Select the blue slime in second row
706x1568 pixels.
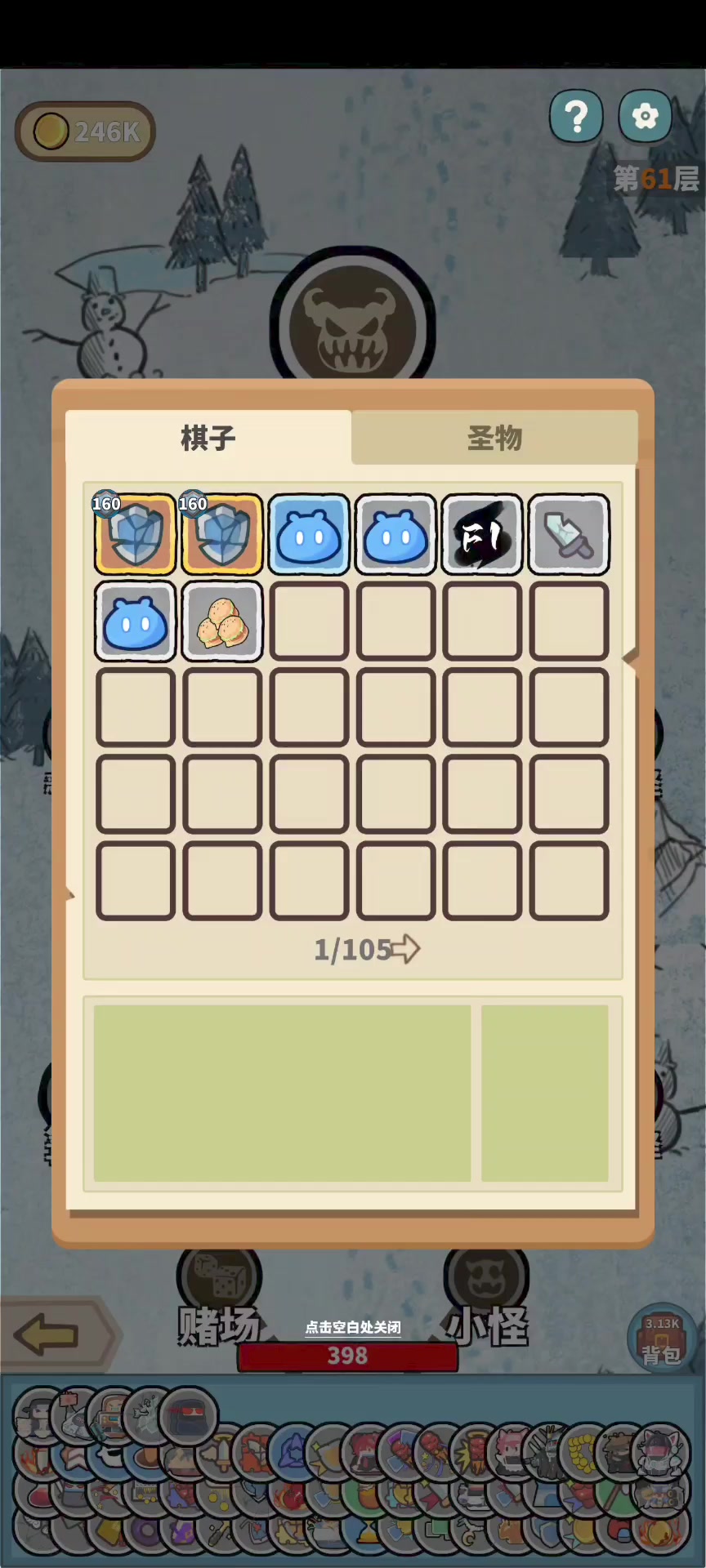(136, 621)
